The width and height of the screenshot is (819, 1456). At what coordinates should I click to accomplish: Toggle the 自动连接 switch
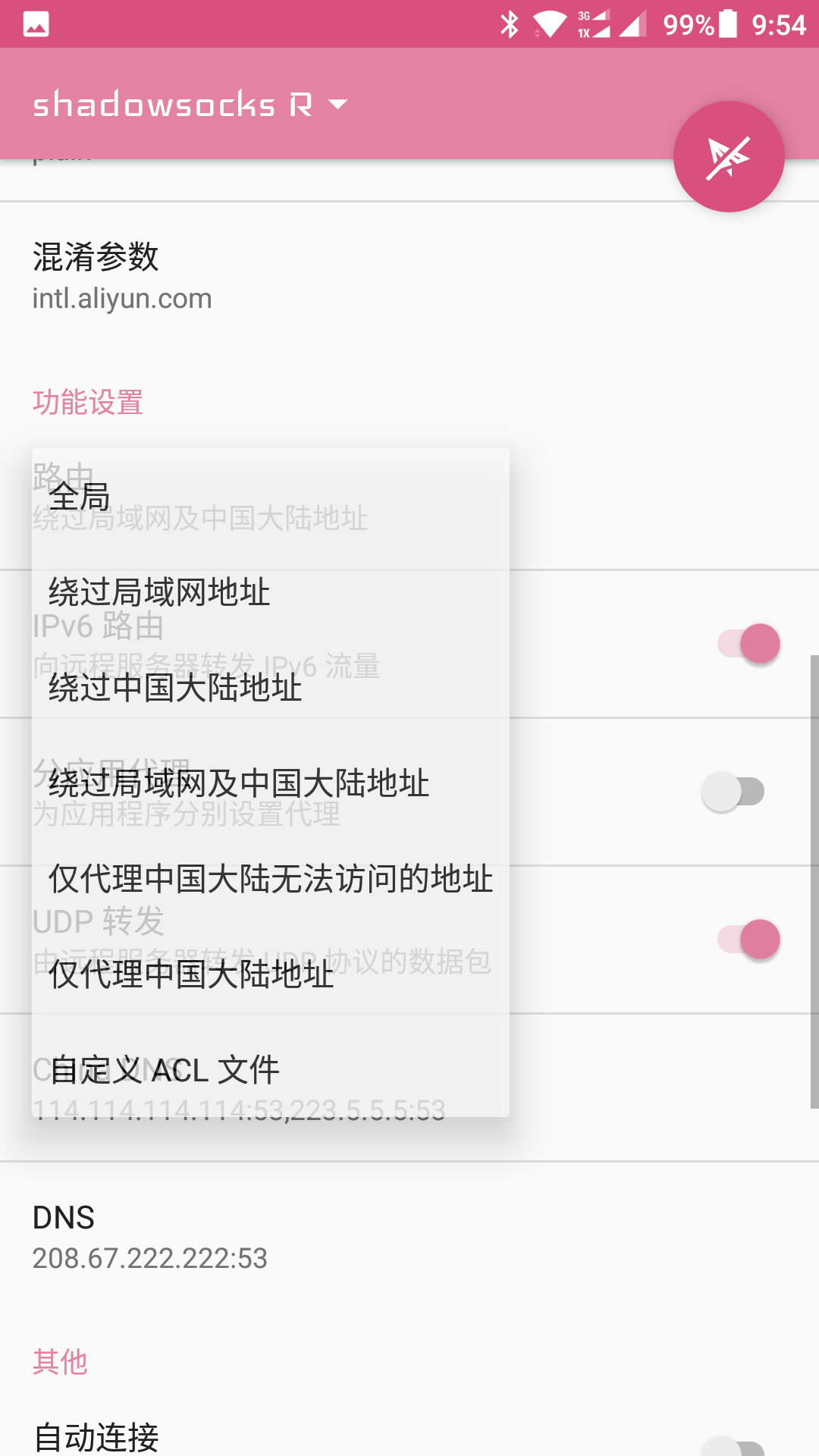733,1445
